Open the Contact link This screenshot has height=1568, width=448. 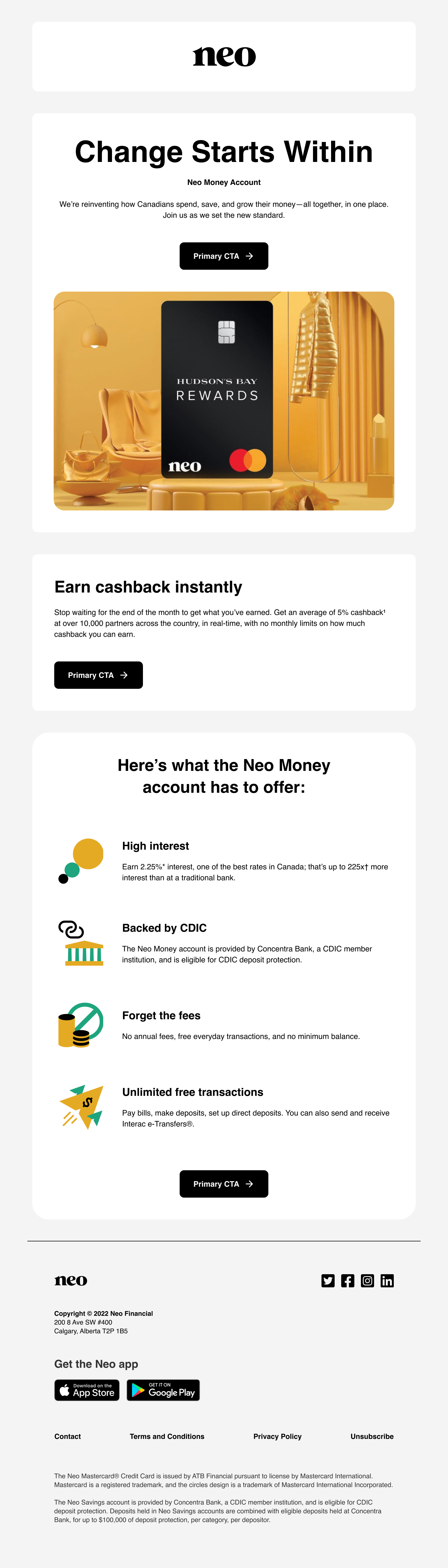point(68,1436)
